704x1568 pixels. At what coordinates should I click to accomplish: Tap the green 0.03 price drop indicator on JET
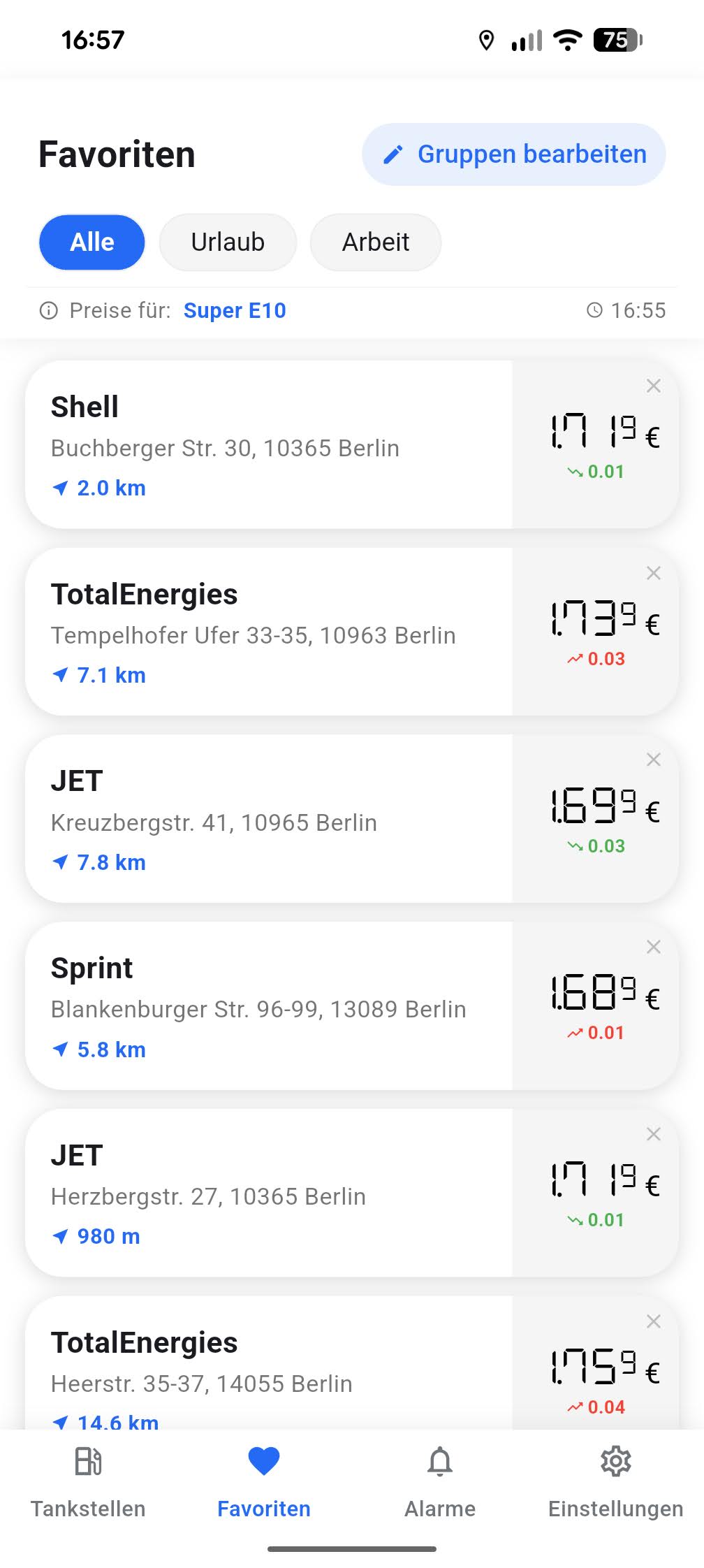tap(597, 845)
